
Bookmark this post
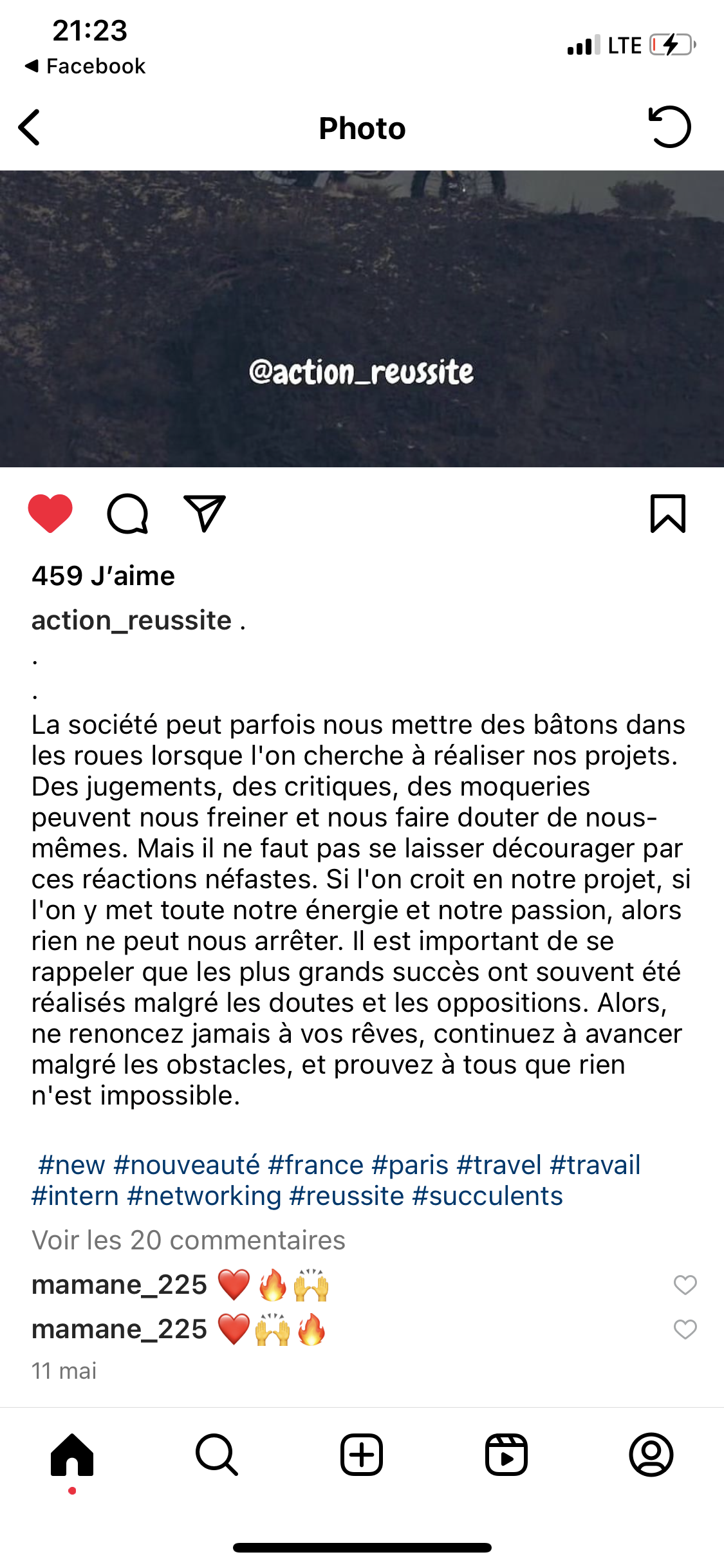[668, 514]
